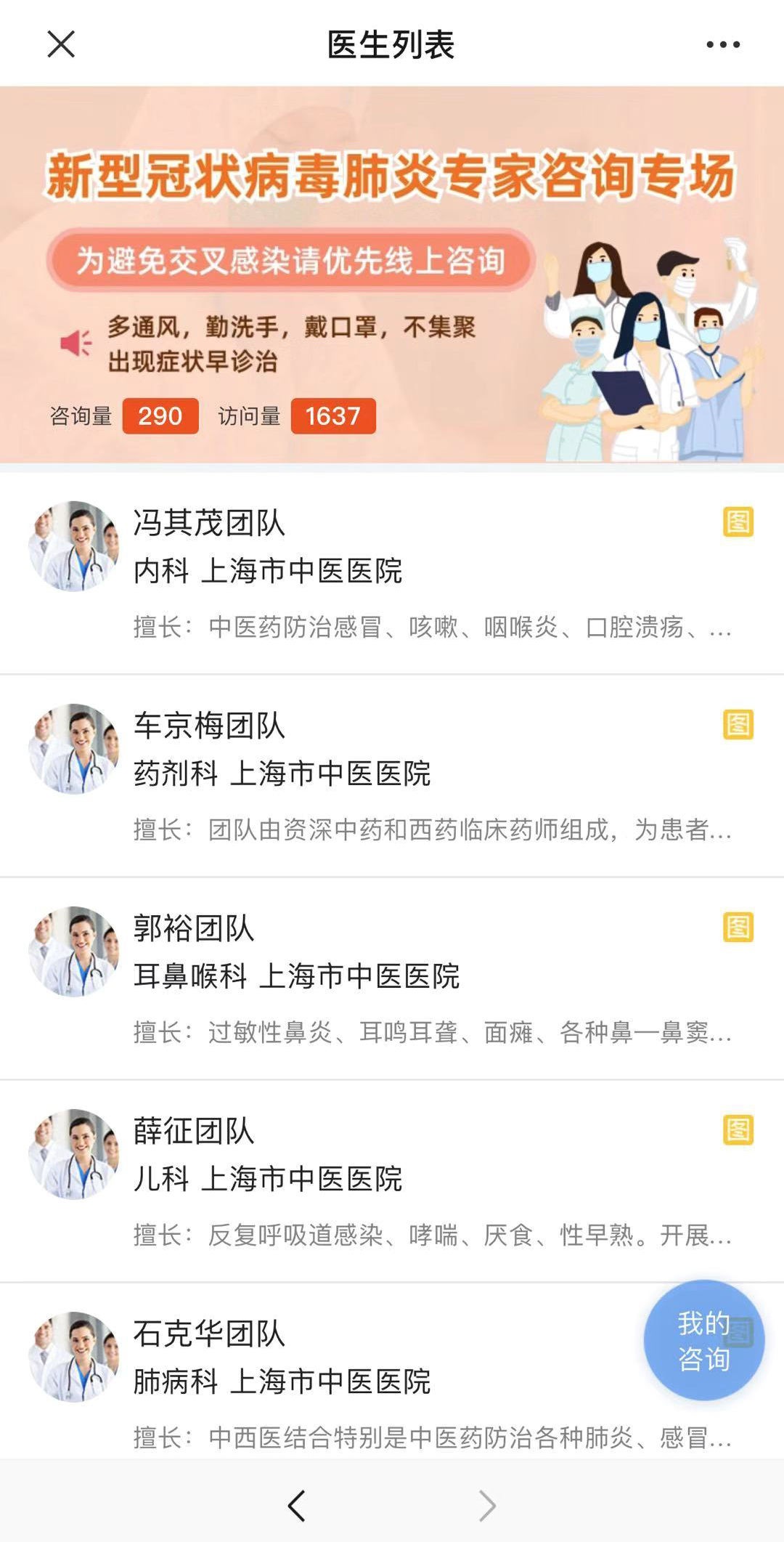Tap the 我的咨询 floating button

click(703, 1340)
